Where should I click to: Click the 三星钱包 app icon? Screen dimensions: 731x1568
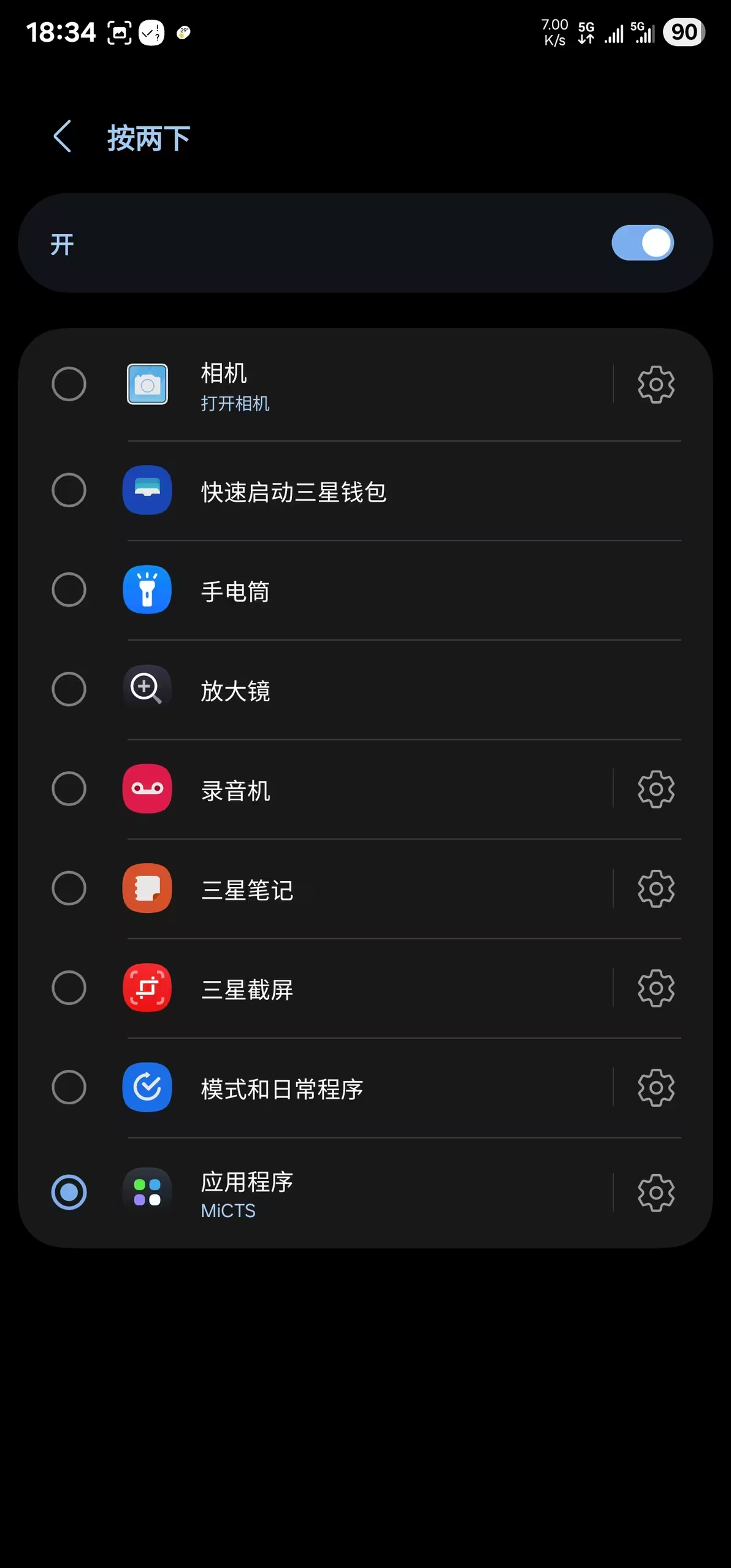(147, 490)
